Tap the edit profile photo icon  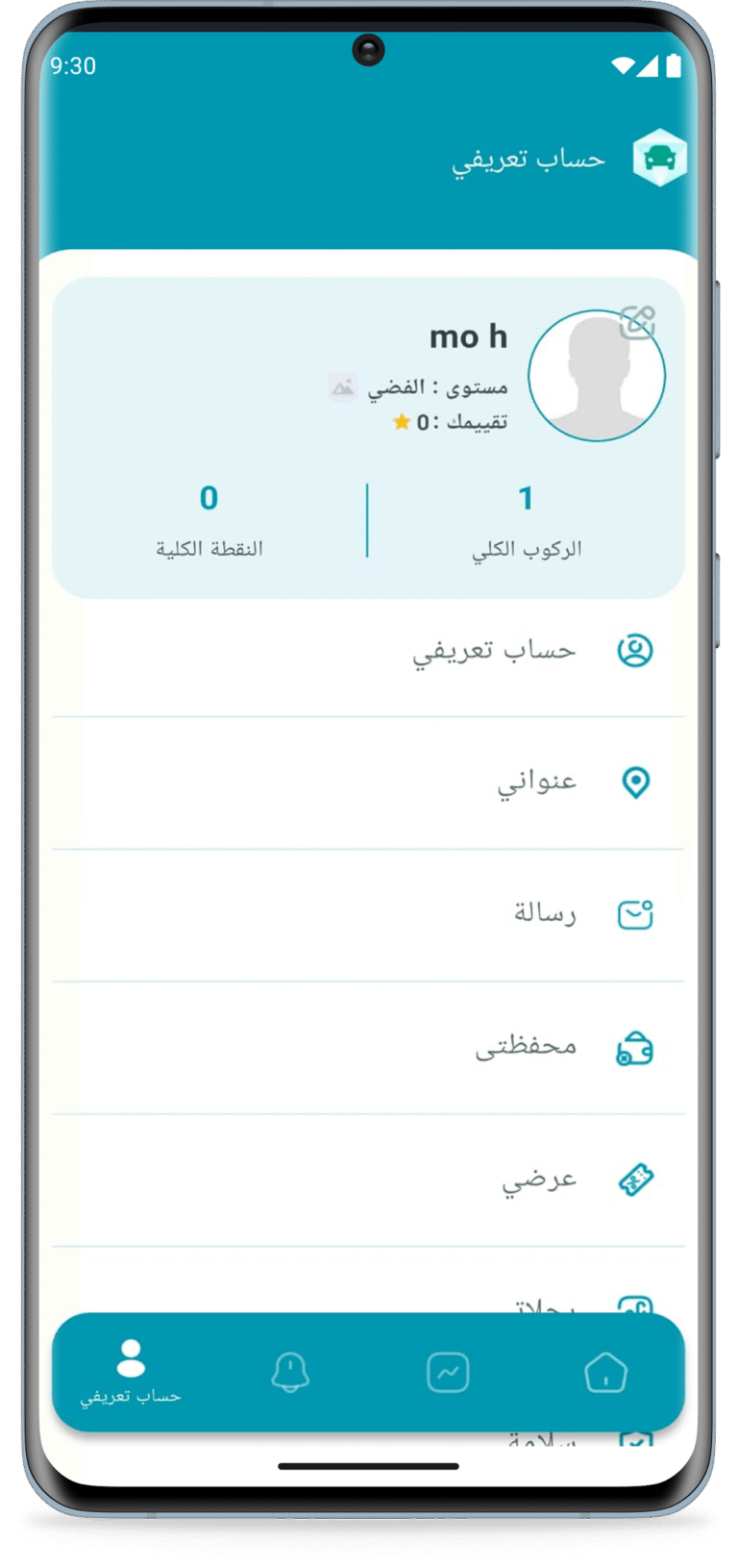coord(637,323)
